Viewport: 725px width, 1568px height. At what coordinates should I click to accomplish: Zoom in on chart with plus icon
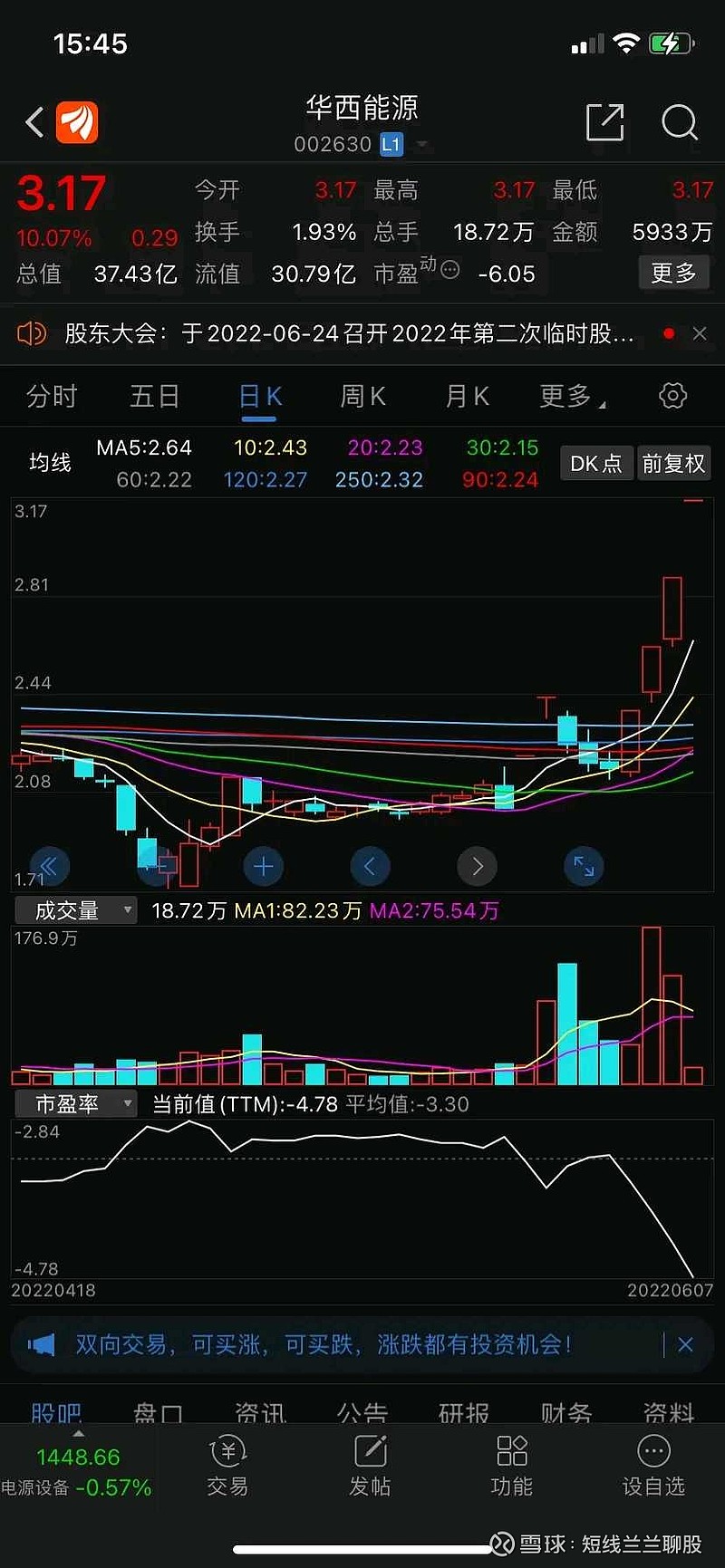263,866
